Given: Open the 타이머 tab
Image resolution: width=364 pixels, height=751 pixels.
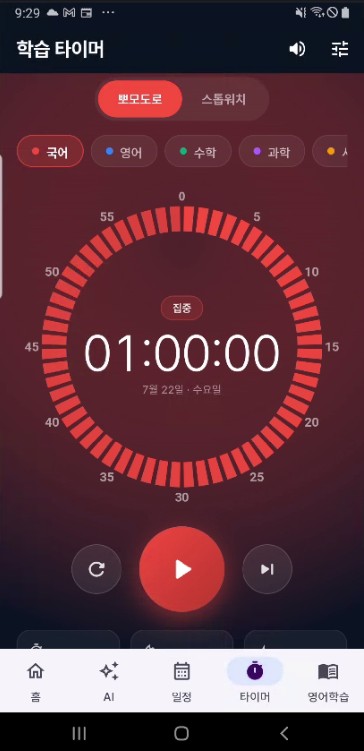Looking at the screenshot, I should point(255,681).
